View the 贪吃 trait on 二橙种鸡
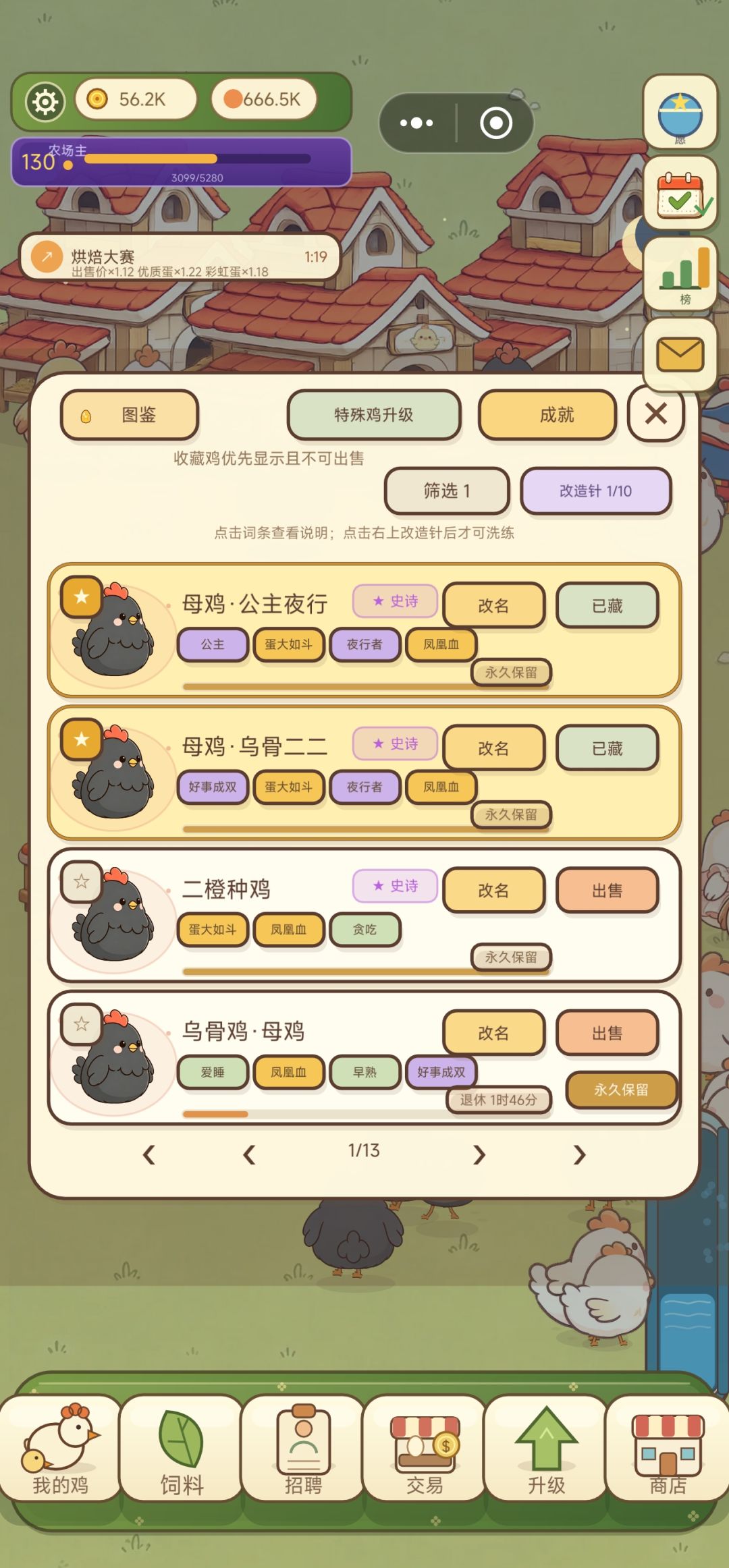Image resolution: width=729 pixels, height=1568 pixels. [365, 930]
